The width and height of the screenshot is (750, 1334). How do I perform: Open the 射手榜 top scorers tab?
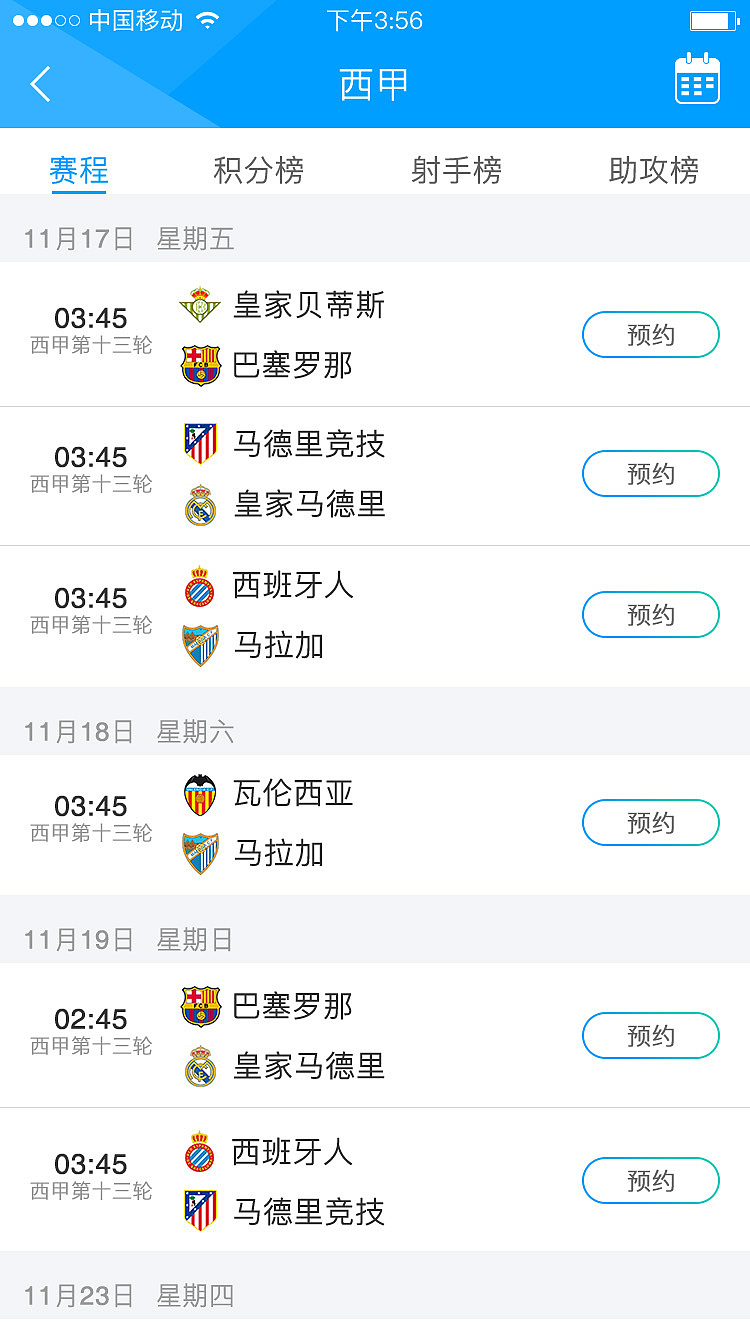point(455,170)
